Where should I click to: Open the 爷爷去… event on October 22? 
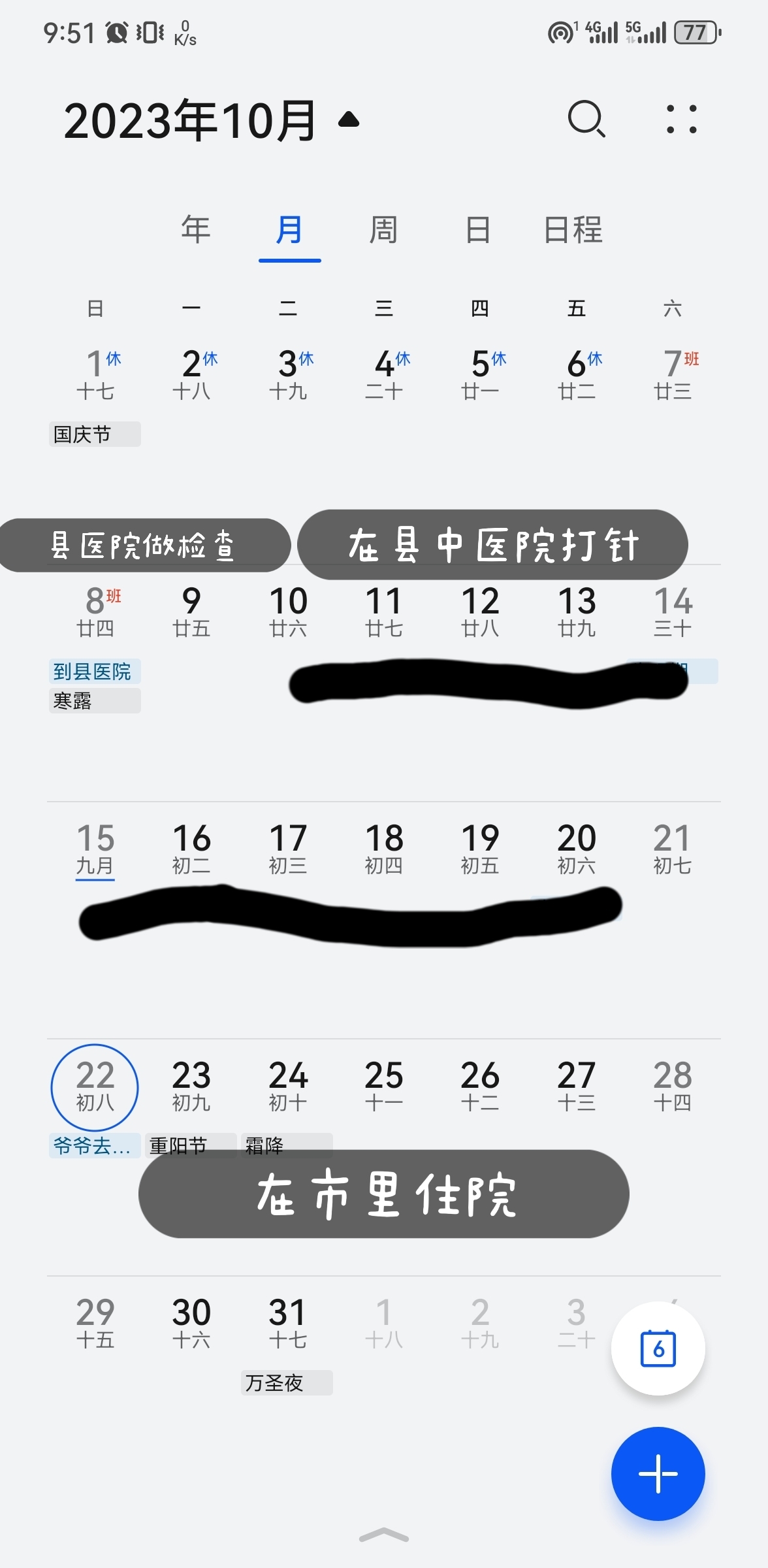(x=95, y=1145)
